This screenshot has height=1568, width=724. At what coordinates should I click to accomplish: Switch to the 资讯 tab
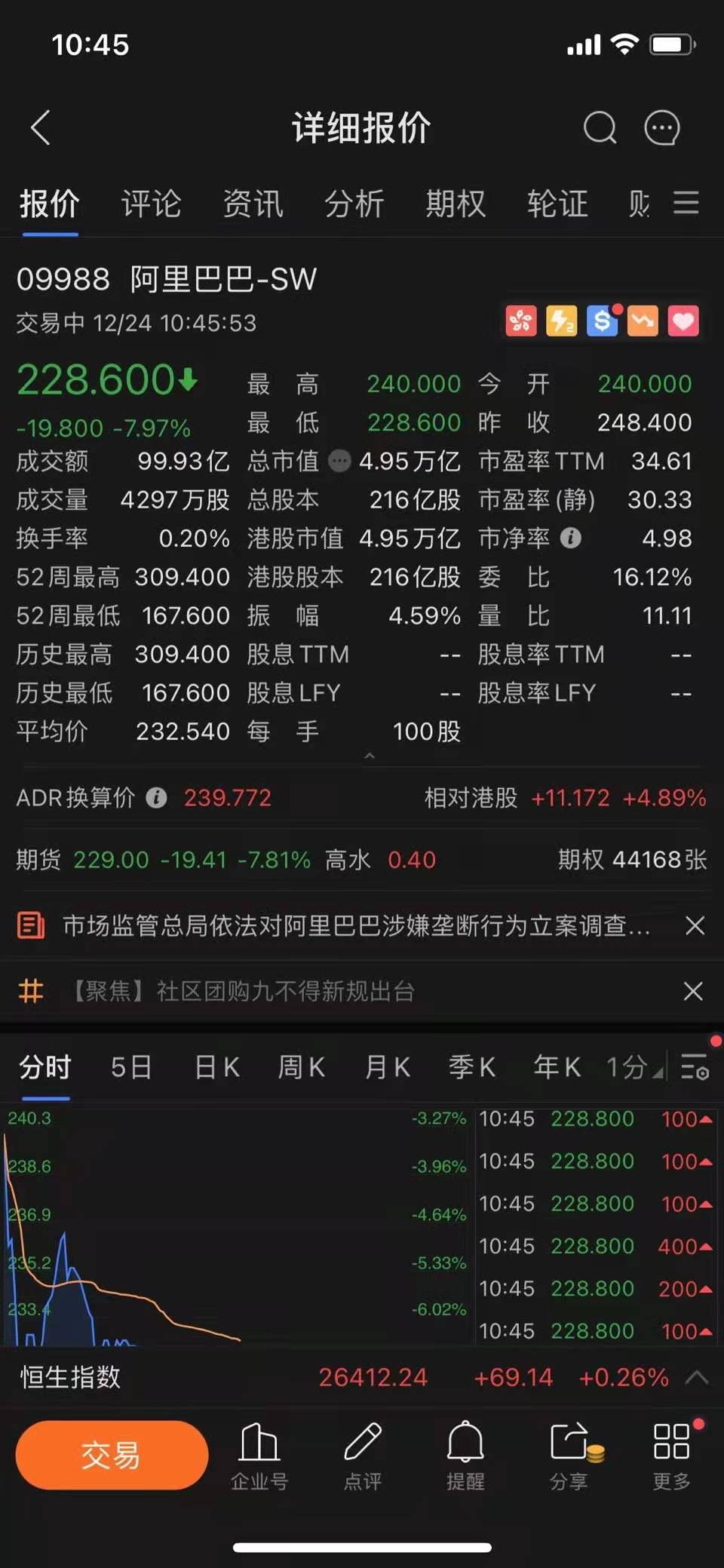click(x=253, y=204)
